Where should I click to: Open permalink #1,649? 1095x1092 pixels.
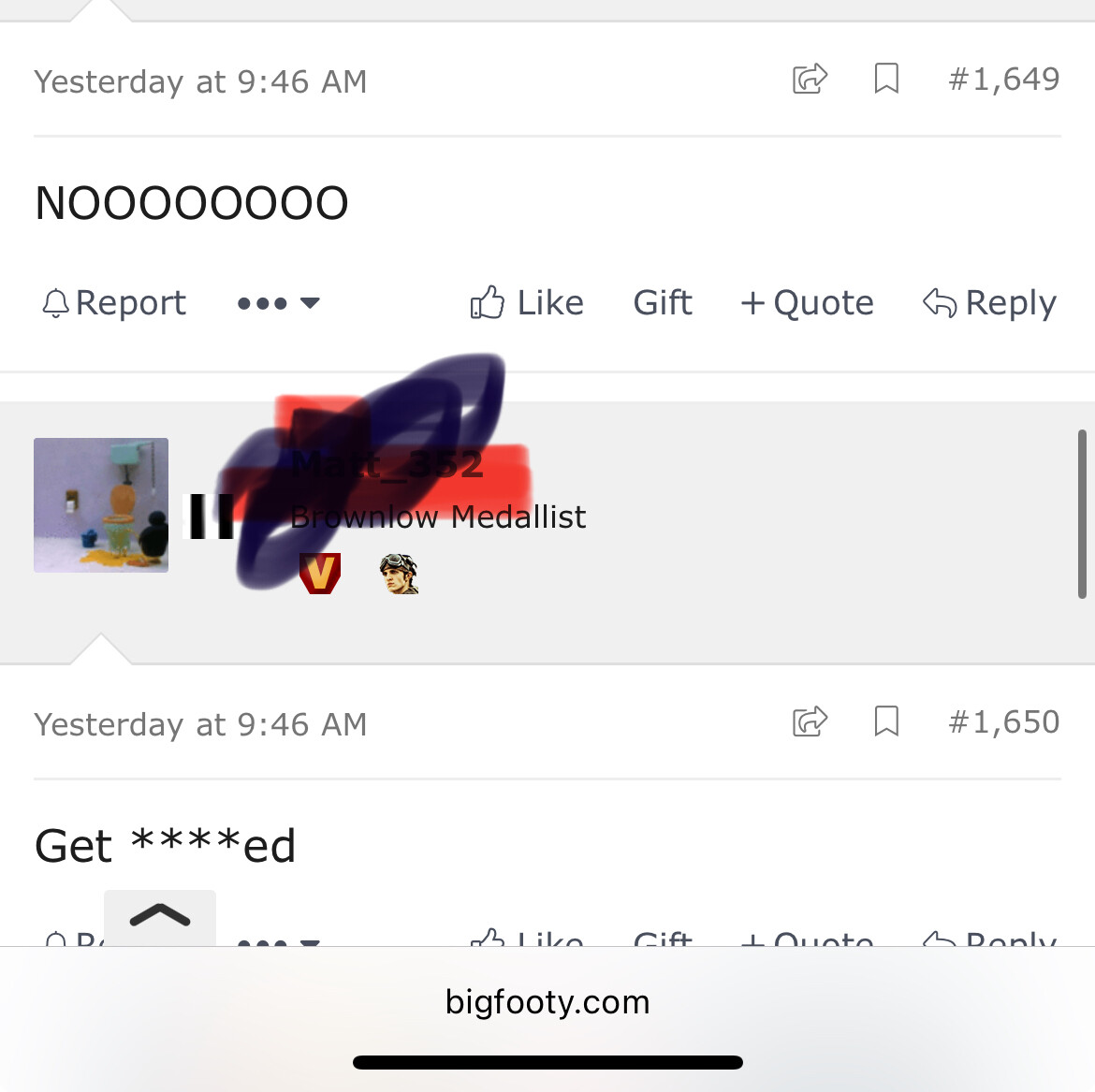tap(1003, 79)
